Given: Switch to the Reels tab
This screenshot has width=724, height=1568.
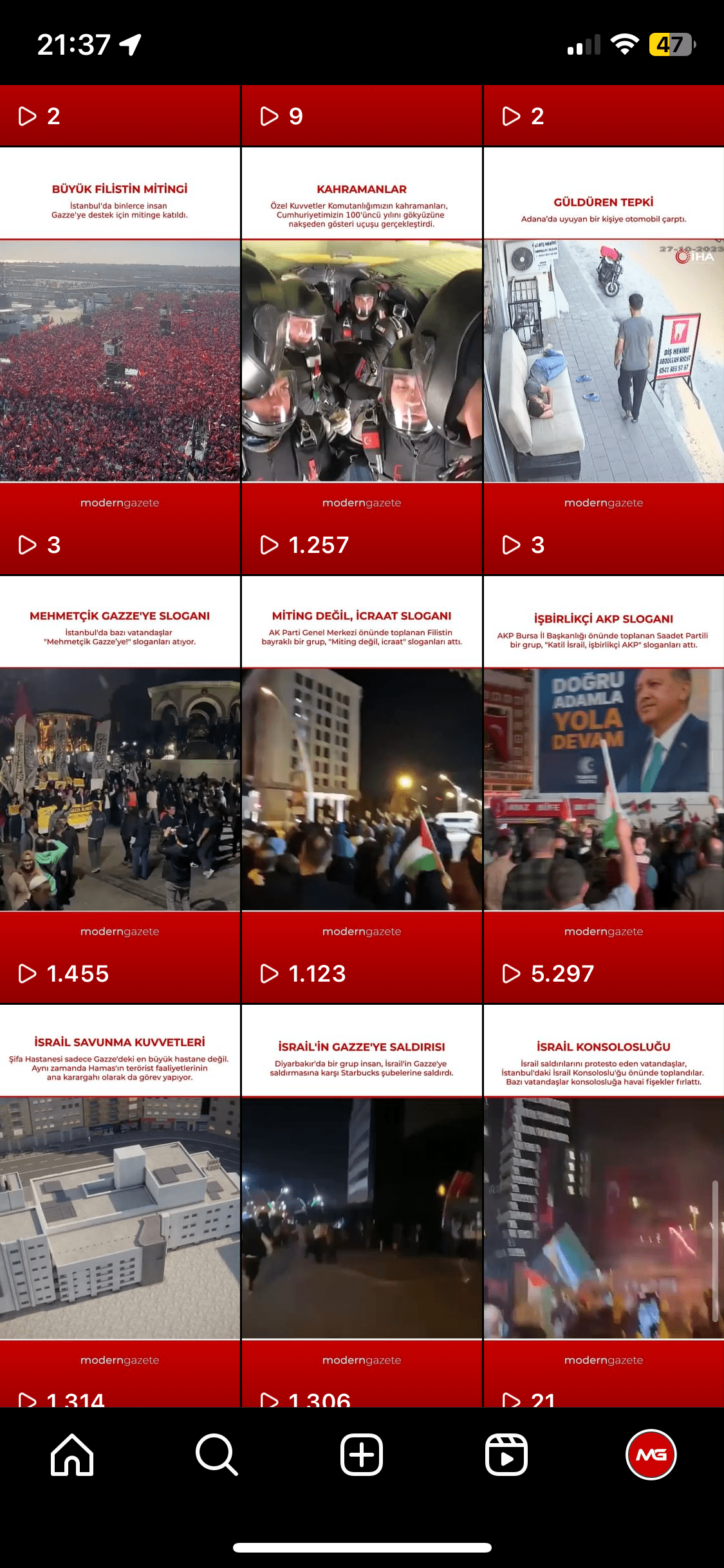Looking at the screenshot, I should [506, 1455].
